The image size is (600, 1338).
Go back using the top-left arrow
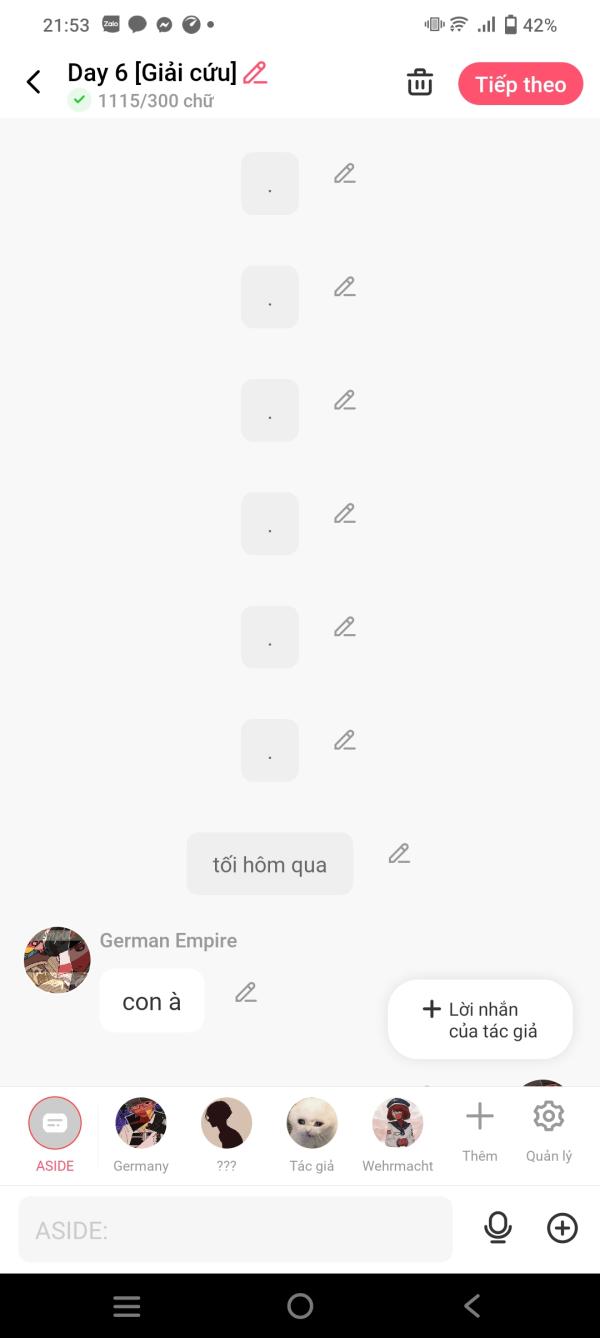34,83
